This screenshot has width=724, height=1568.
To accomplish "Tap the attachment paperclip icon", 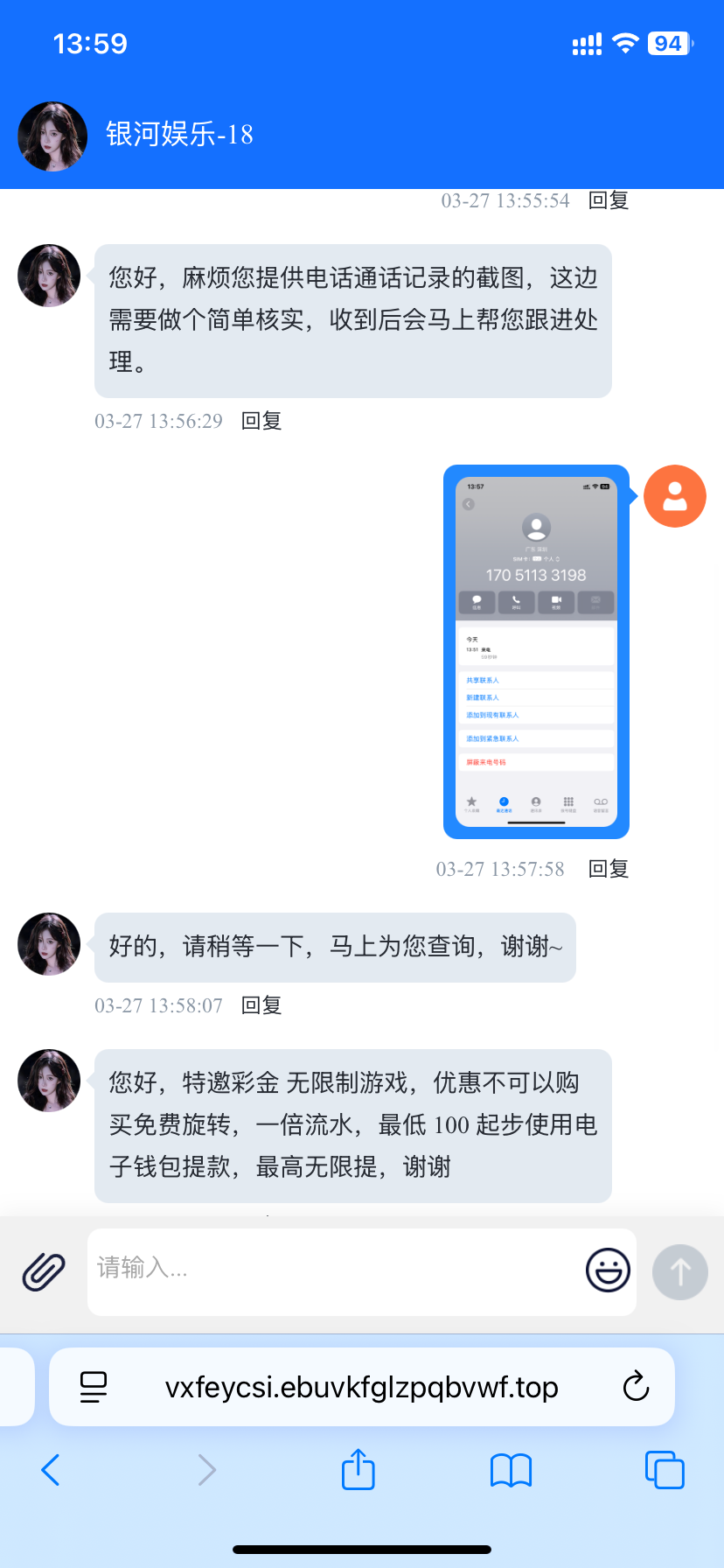I will click(44, 1271).
